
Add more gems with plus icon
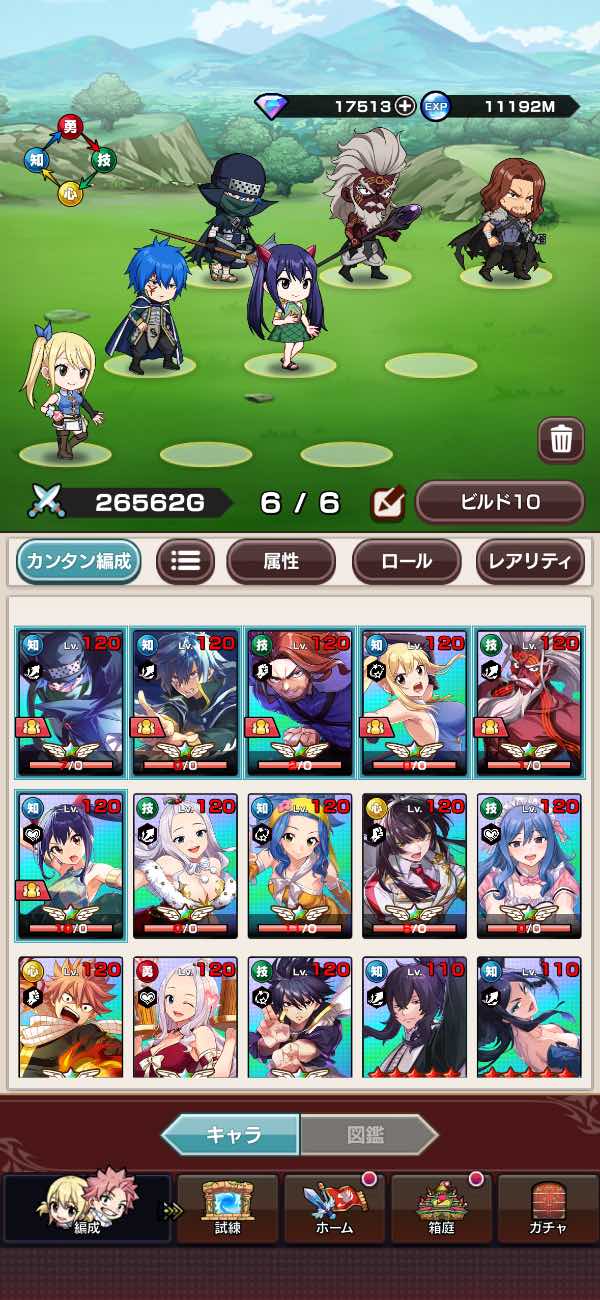[x=404, y=106]
